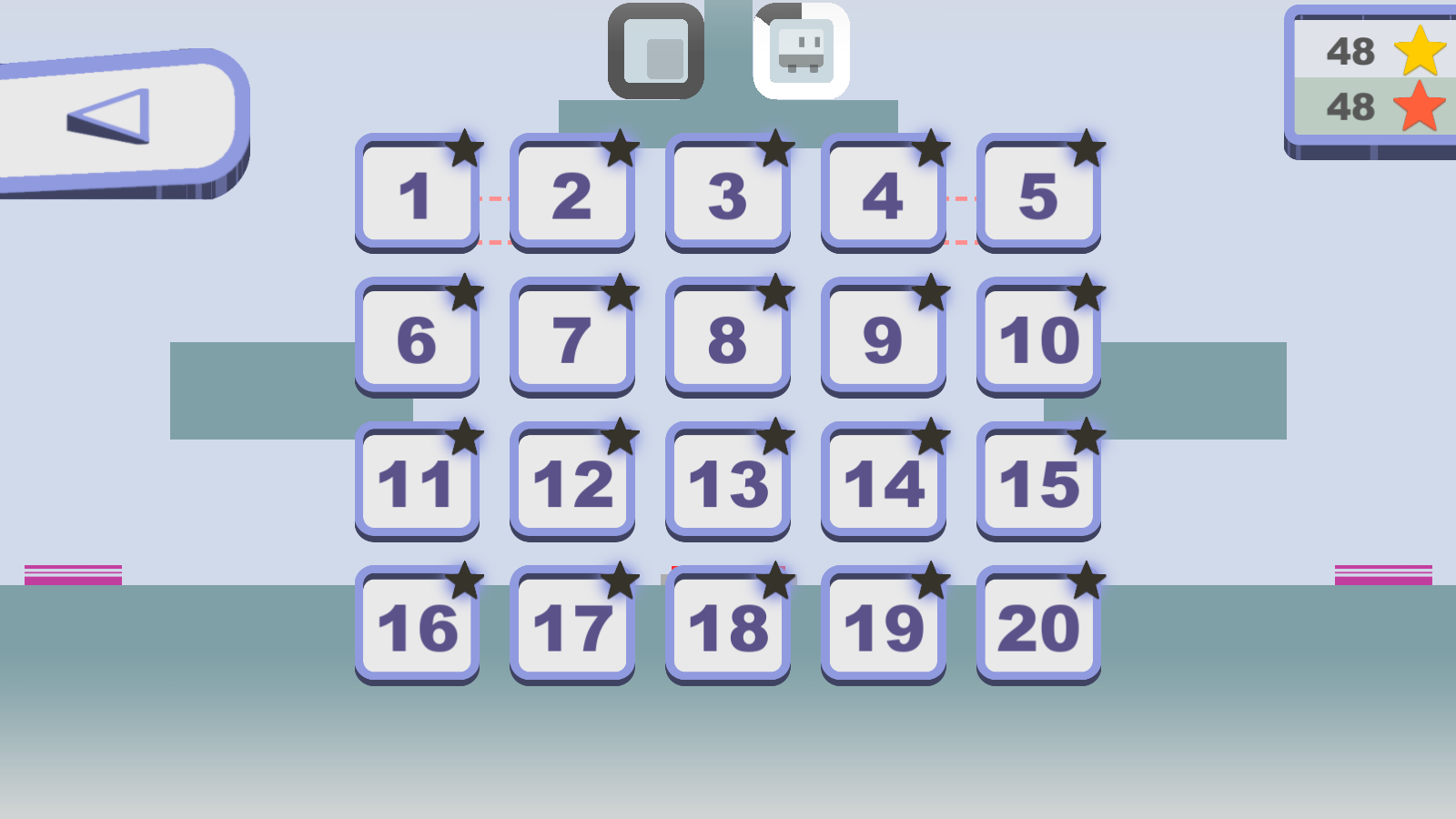Start level 11

click(x=417, y=481)
